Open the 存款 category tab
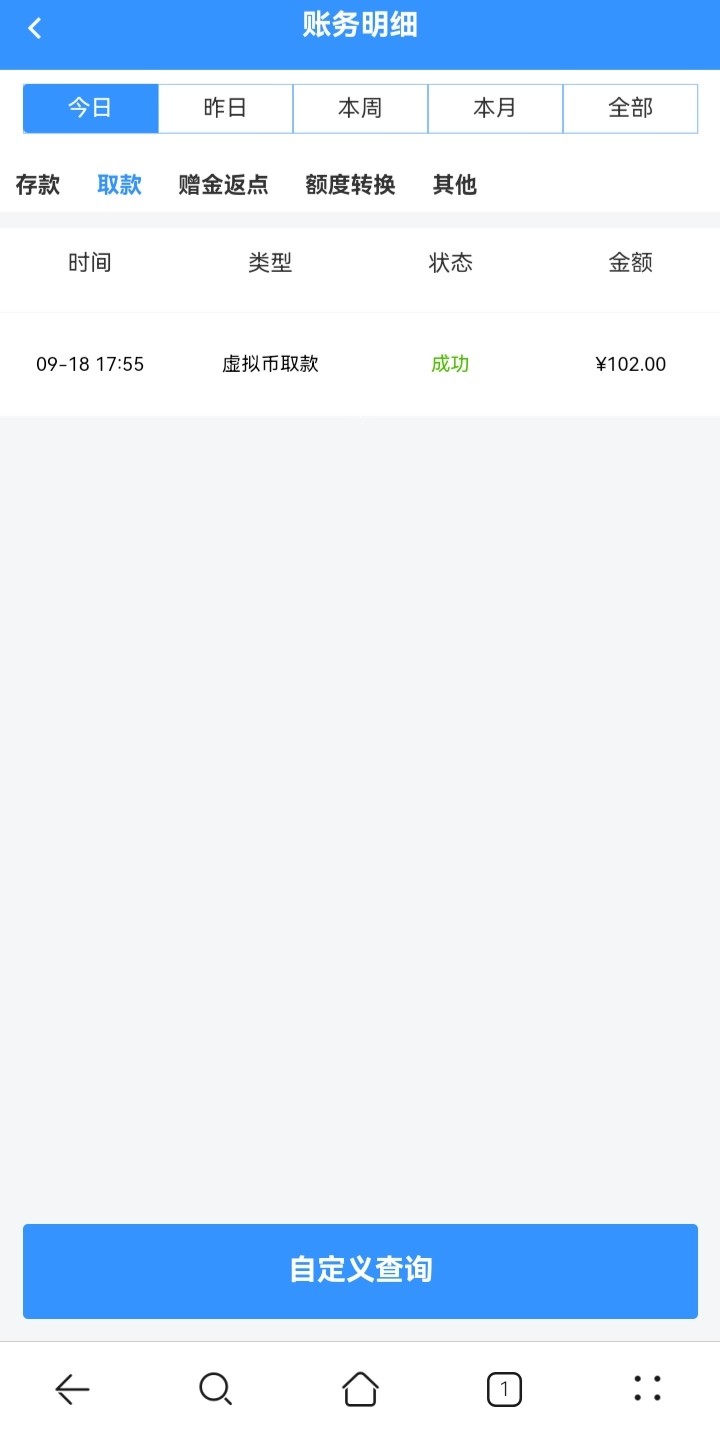The height and width of the screenshot is (1436, 720). pos(38,185)
